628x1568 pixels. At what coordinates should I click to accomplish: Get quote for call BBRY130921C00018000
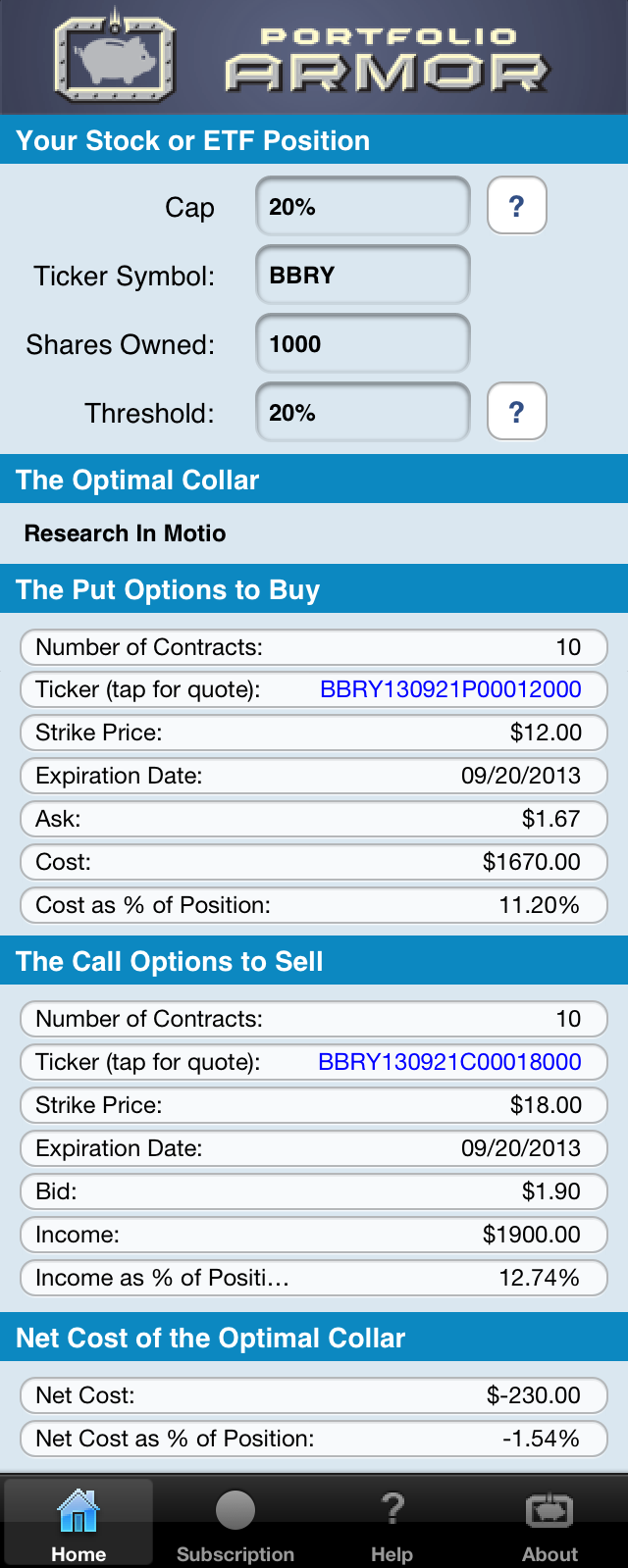click(x=449, y=1062)
